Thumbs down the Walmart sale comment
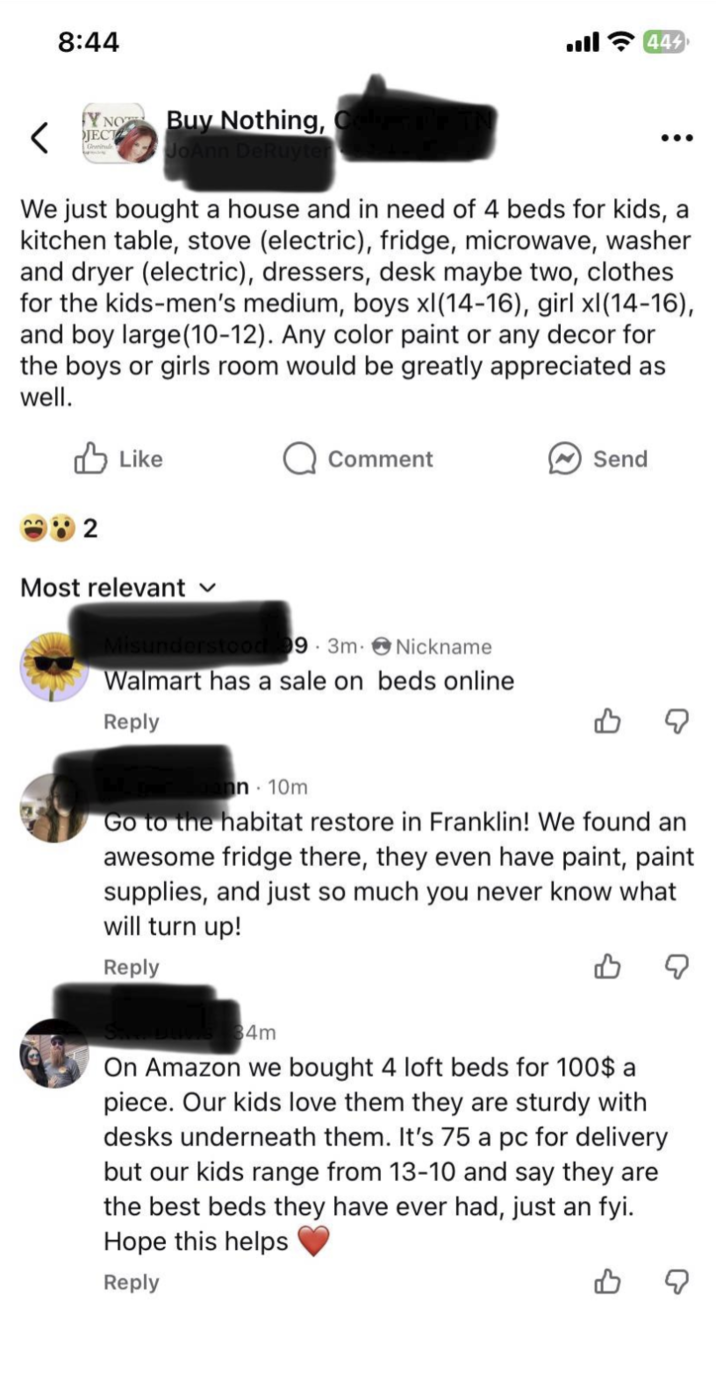The height and width of the screenshot is (1395, 716). click(677, 722)
